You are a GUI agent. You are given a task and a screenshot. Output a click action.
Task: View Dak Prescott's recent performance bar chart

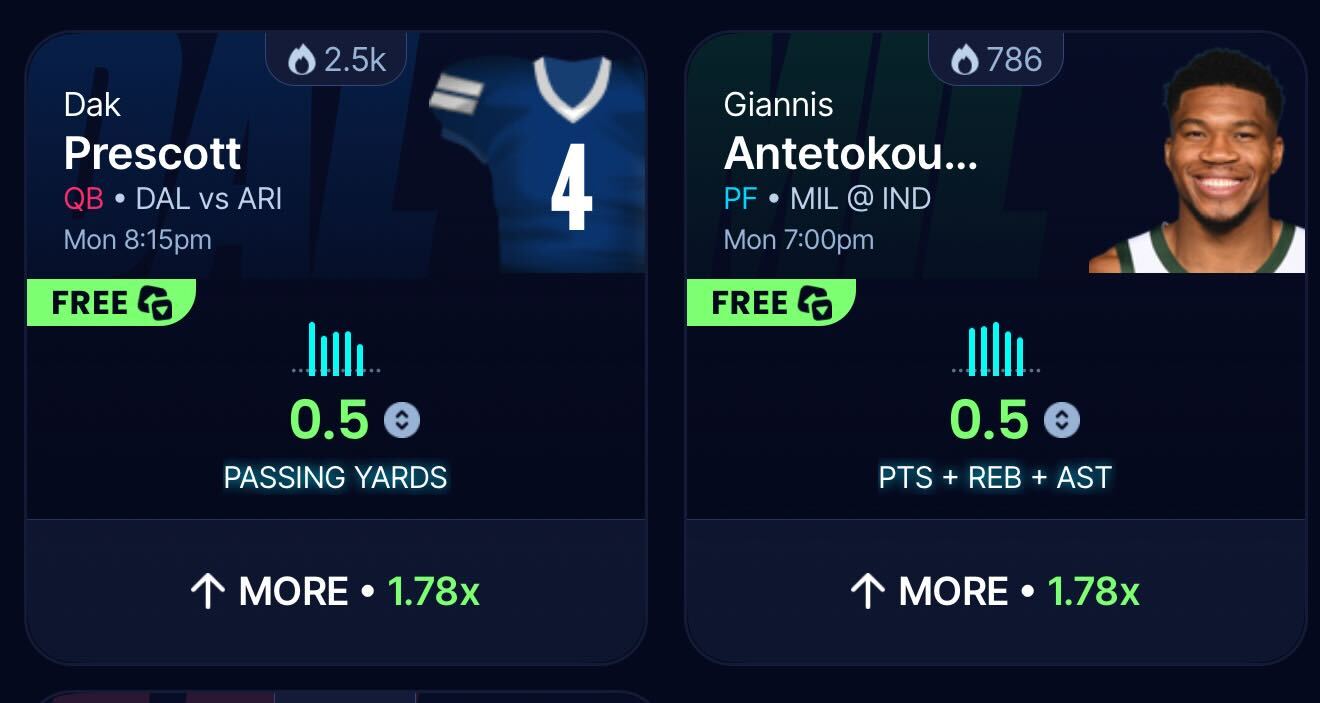(336, 349)
